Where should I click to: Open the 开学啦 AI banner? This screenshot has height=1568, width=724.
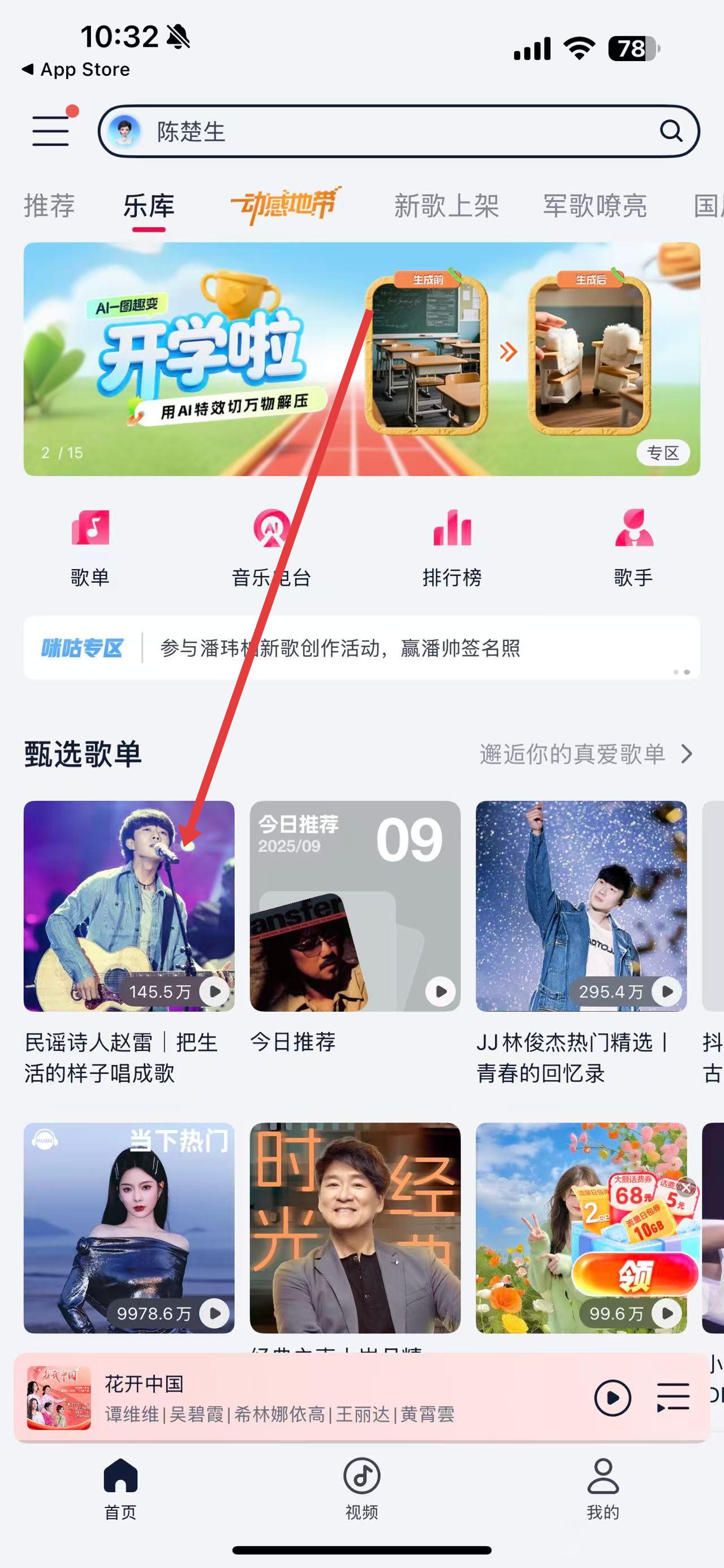pos(361,359)
